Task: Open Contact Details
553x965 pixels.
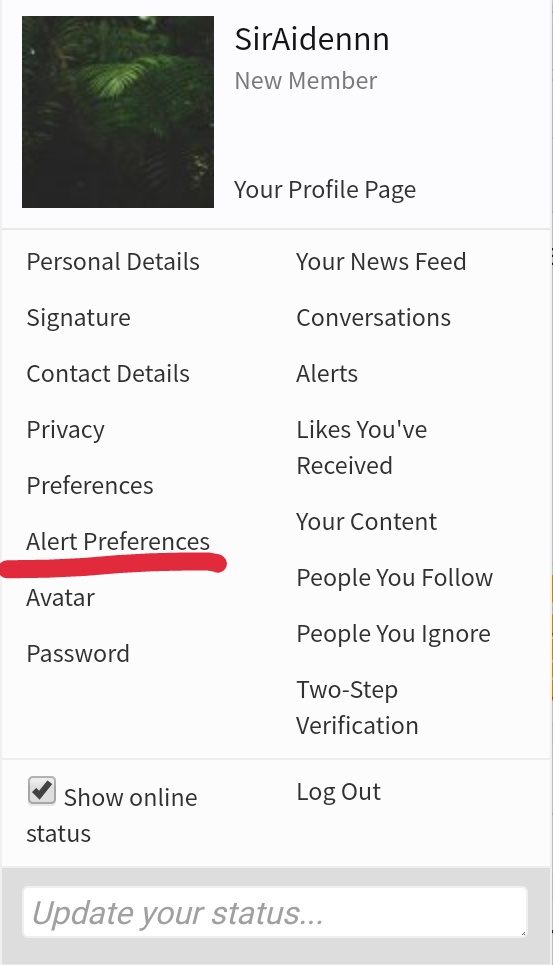Action: coord(108,374)
